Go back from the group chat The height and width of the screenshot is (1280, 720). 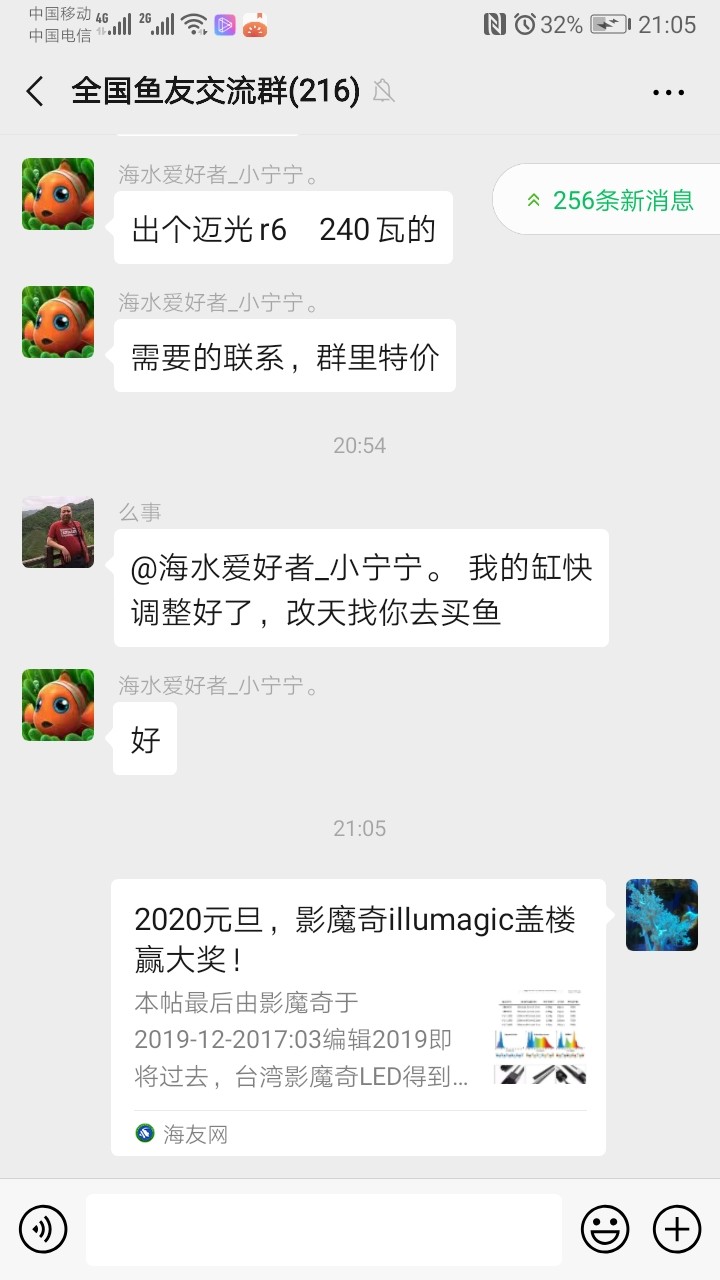(x=35, y=92)
